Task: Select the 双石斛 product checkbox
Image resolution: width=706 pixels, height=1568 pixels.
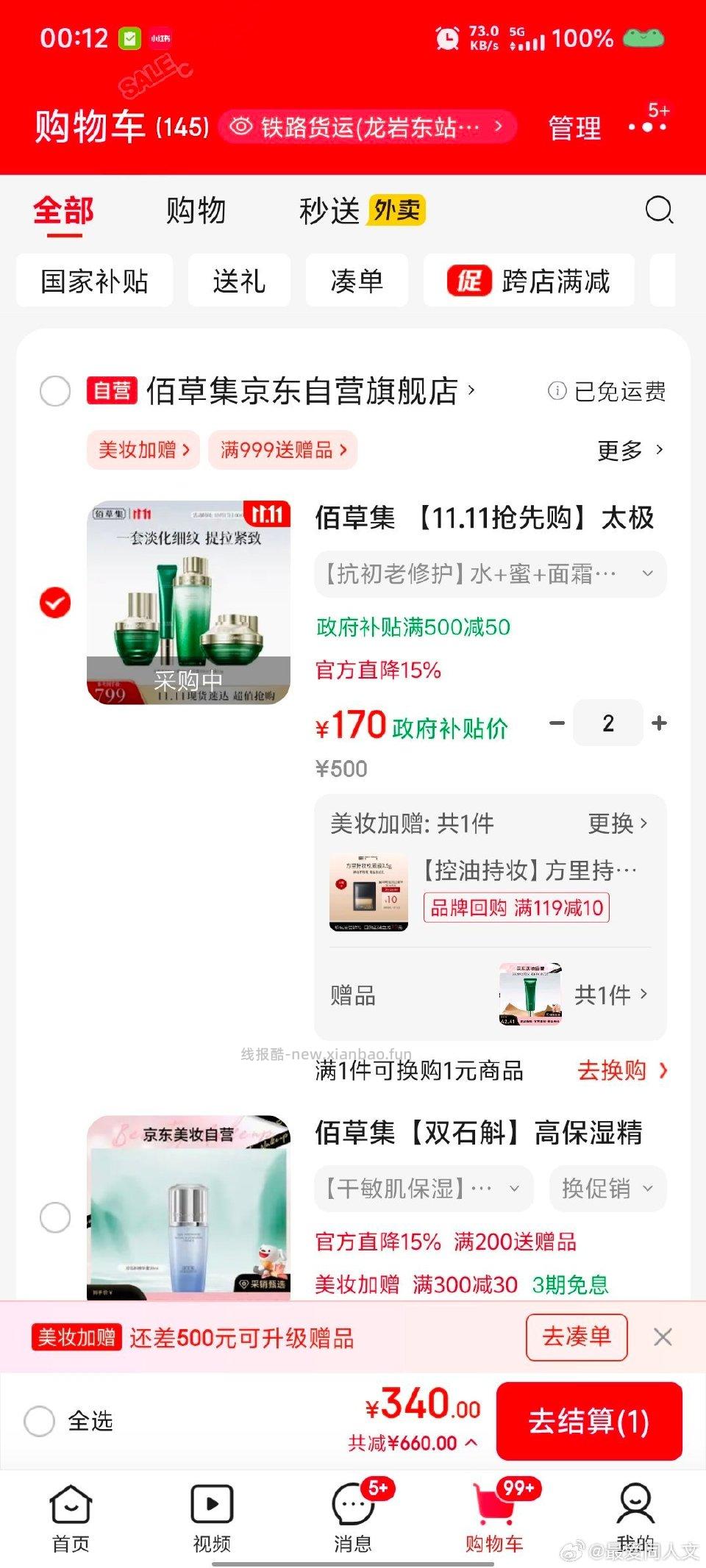Action: pyautogui.click(x=54, y=1218)
